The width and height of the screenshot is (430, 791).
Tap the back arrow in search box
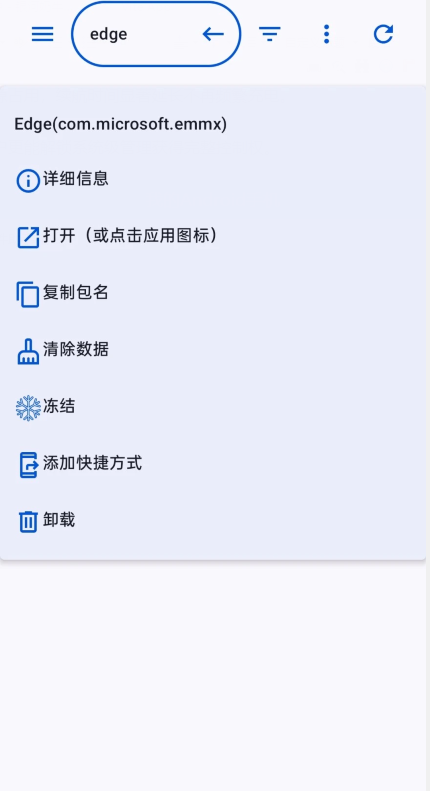point(213,34)
